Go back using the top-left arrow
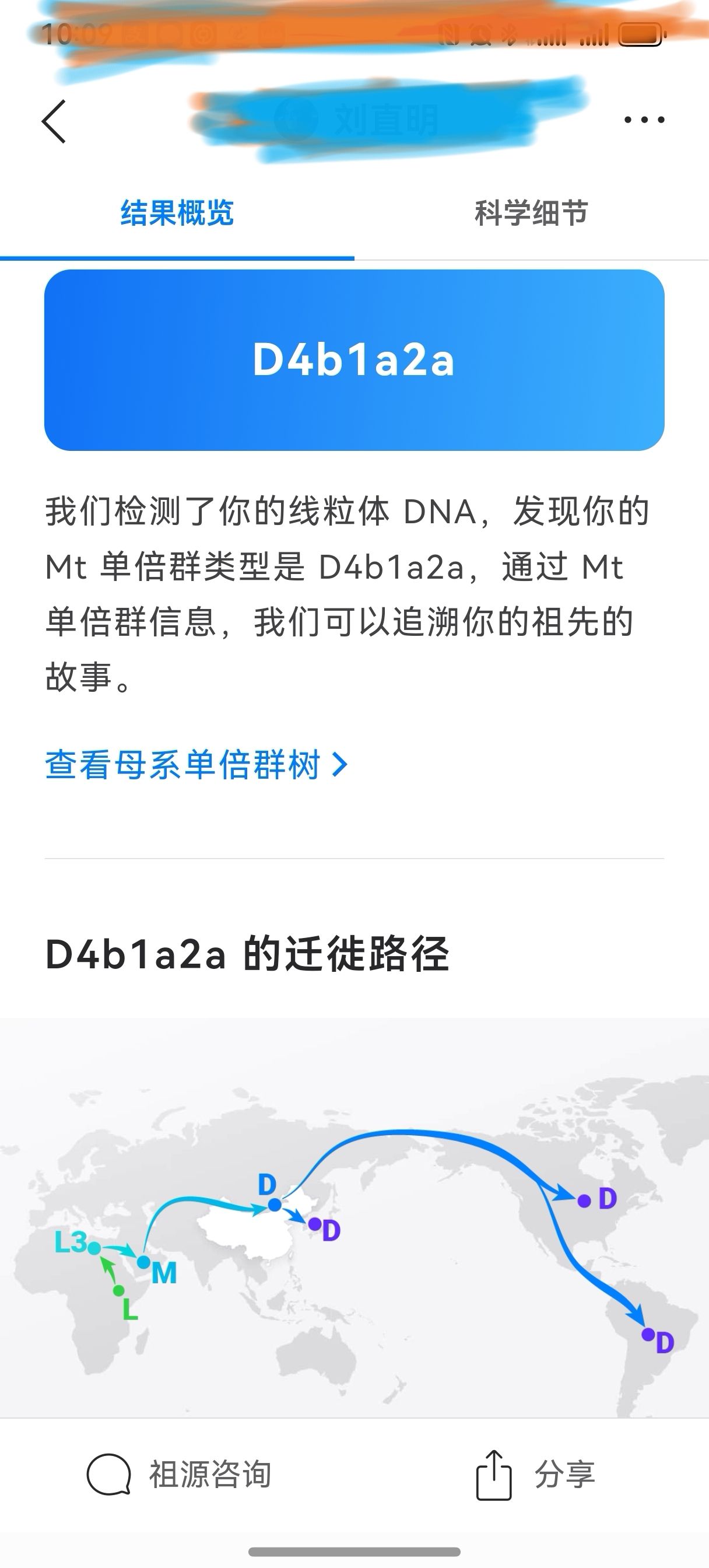Screen dimensions: 709x1568 coord(54,122)
